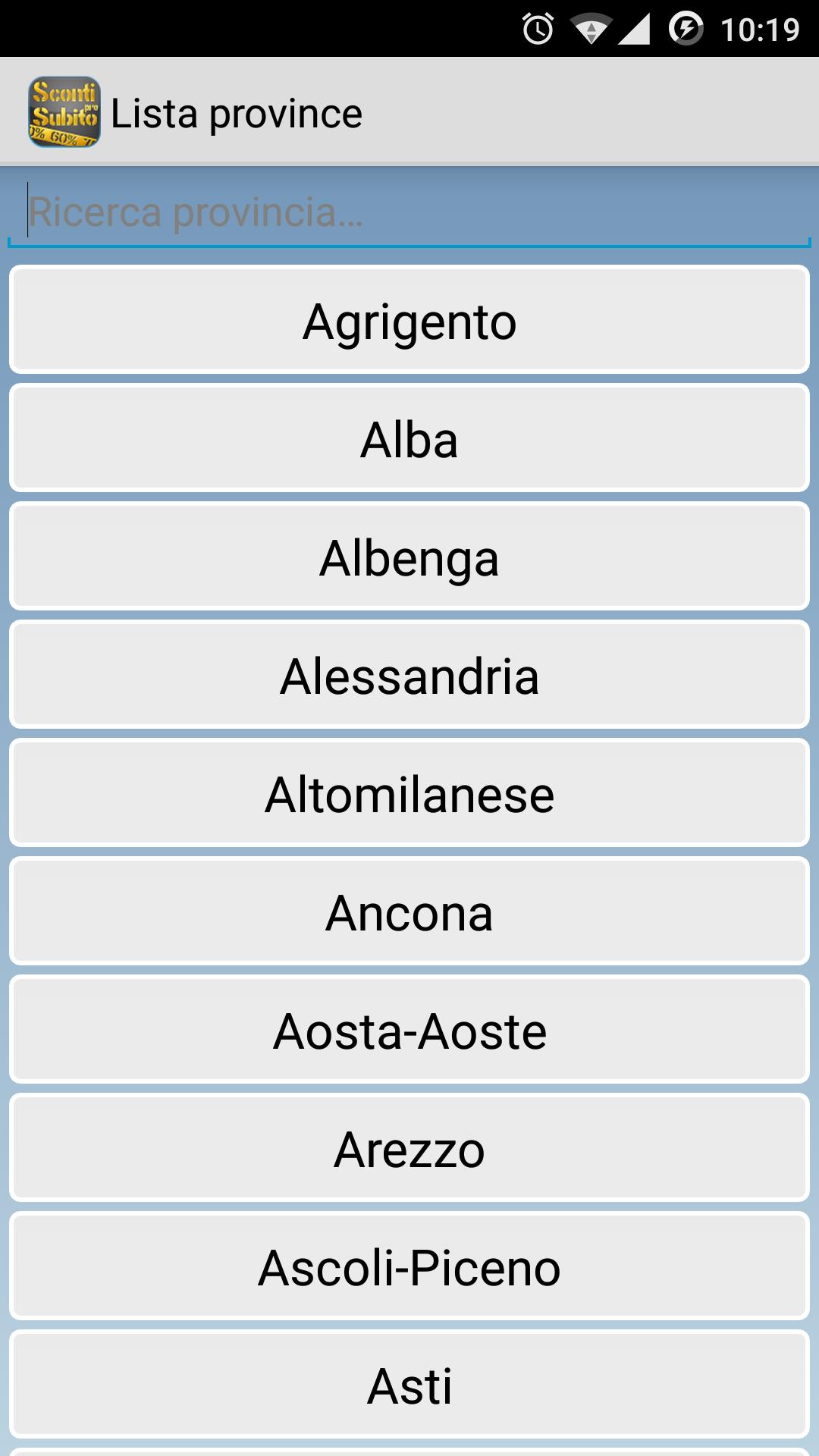Select the Asti province
Screen dimensions: 819x1456
click(x=409, y=1384)
